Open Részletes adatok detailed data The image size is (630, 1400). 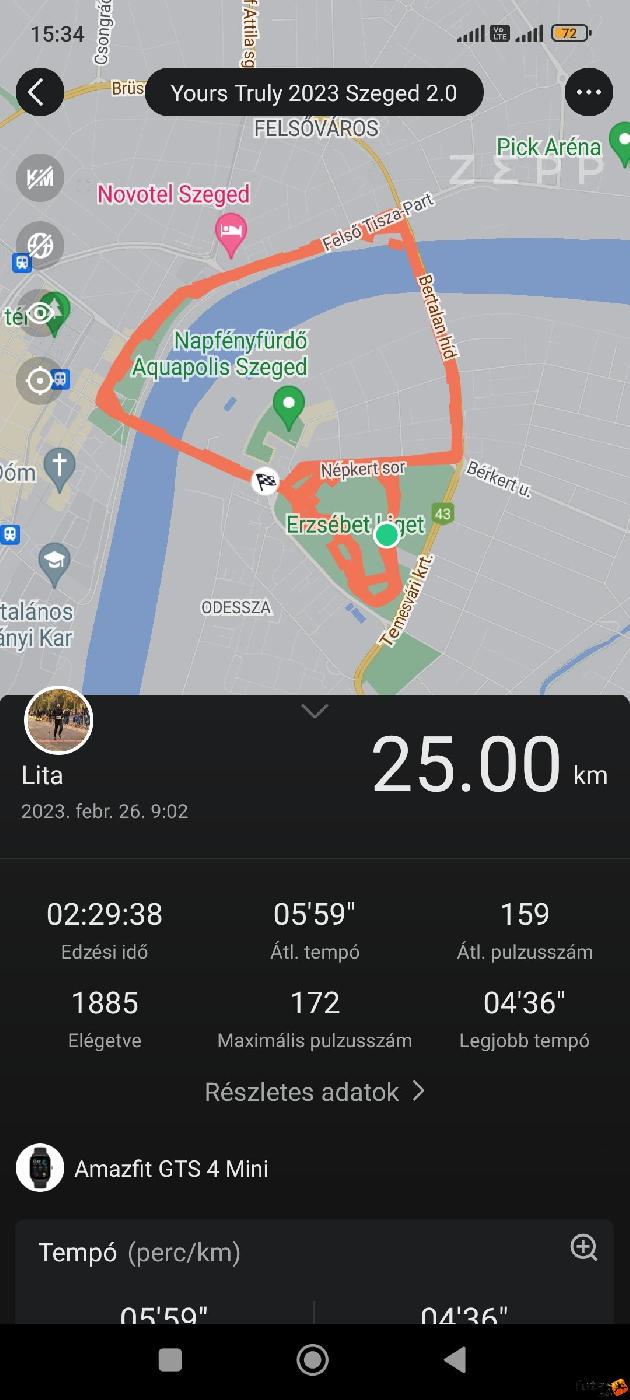pyautogui.click(x=315, y=1091)
